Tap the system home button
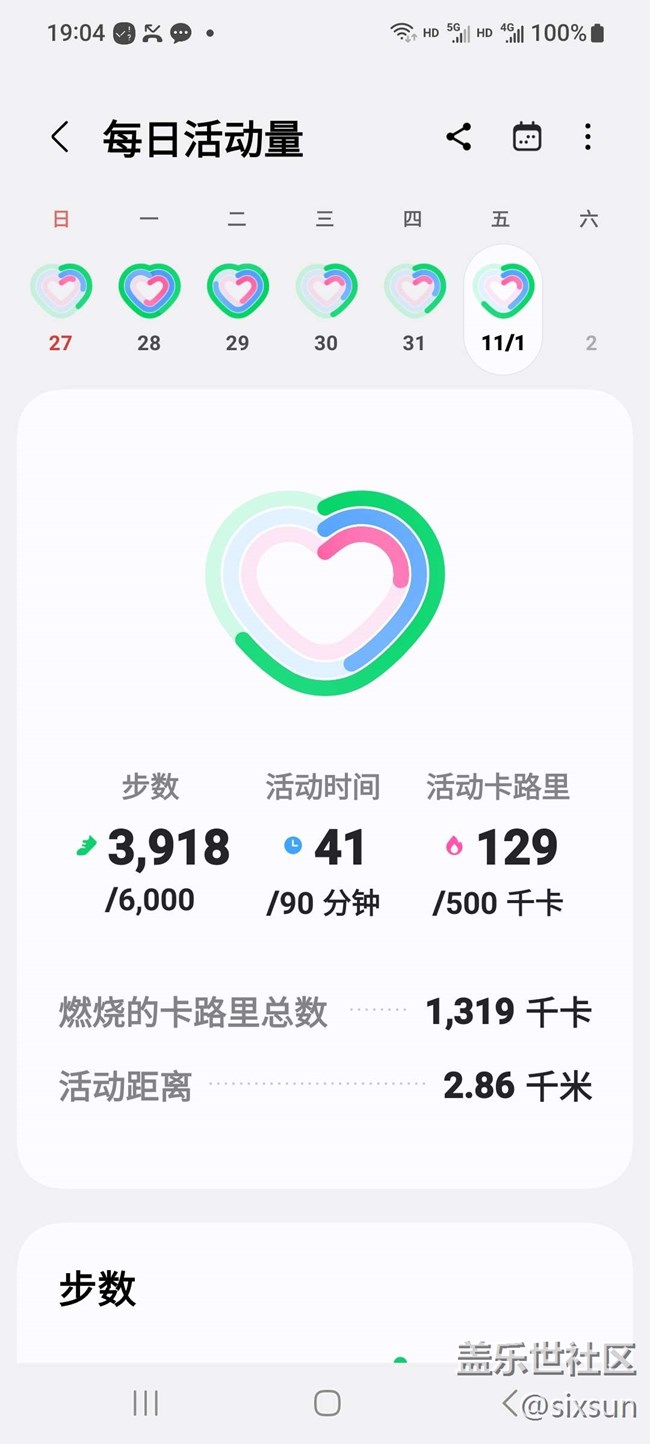 click(x=327, y=1403)
